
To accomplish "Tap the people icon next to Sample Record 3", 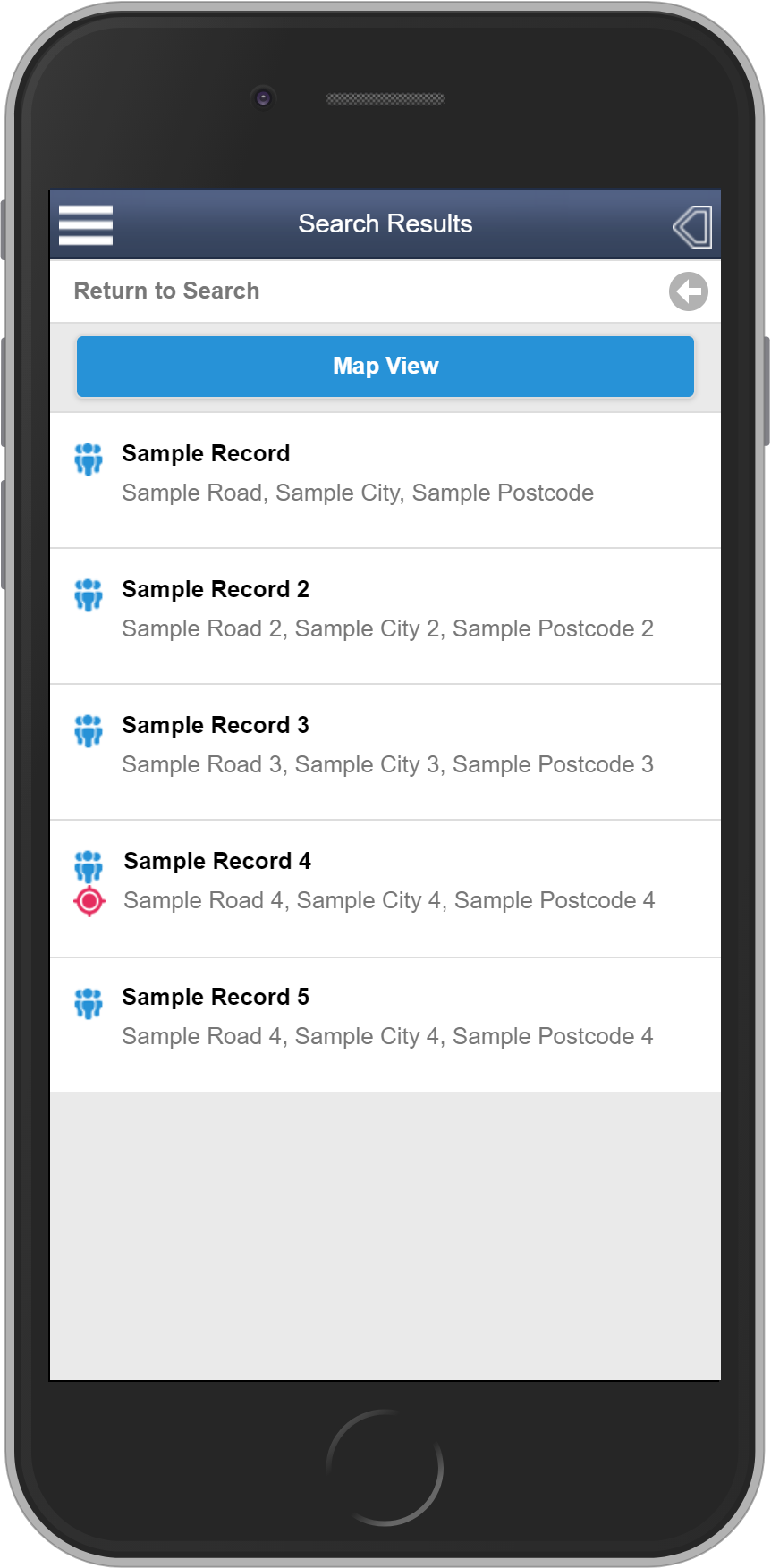I will [x=89, y=730].
